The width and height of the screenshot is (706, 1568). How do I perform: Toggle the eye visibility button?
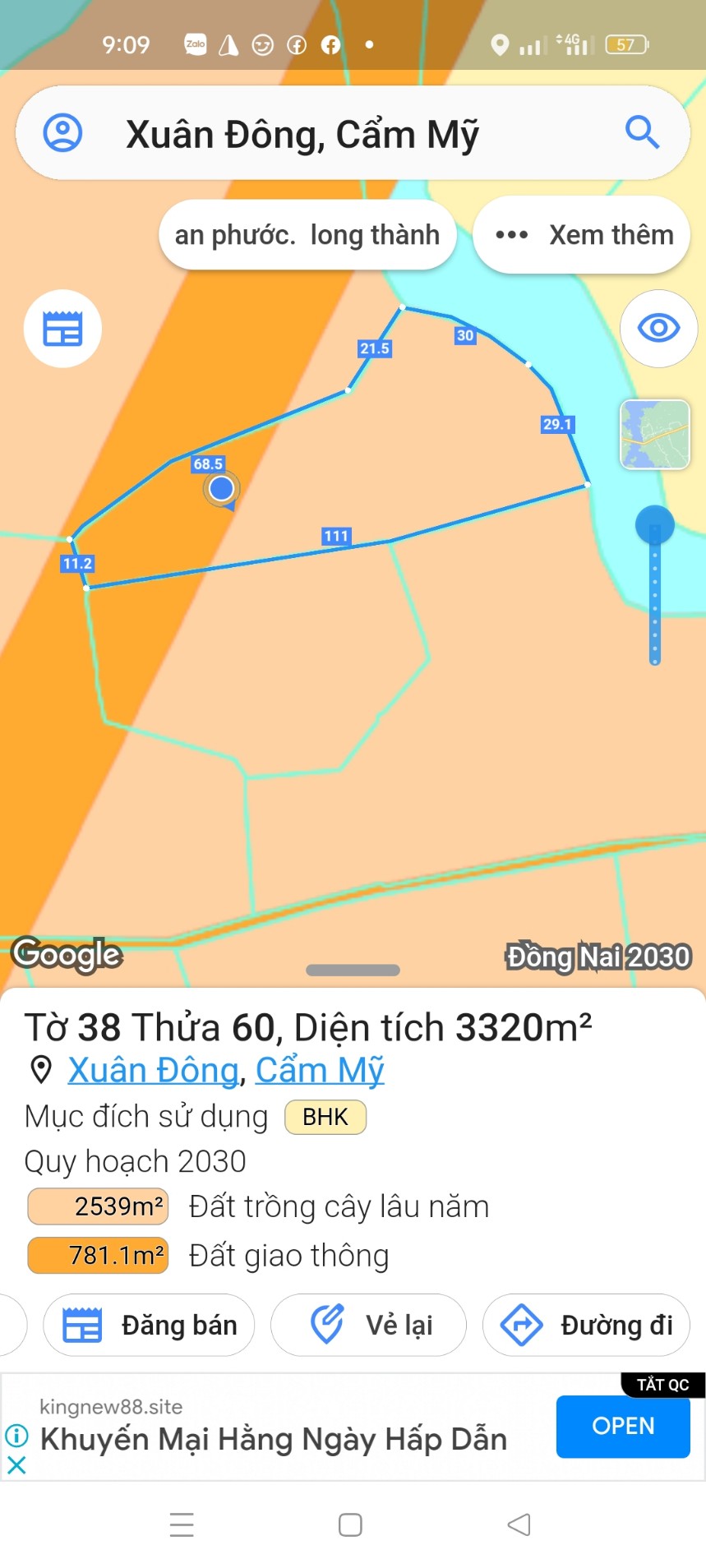[x=658, y=329]
